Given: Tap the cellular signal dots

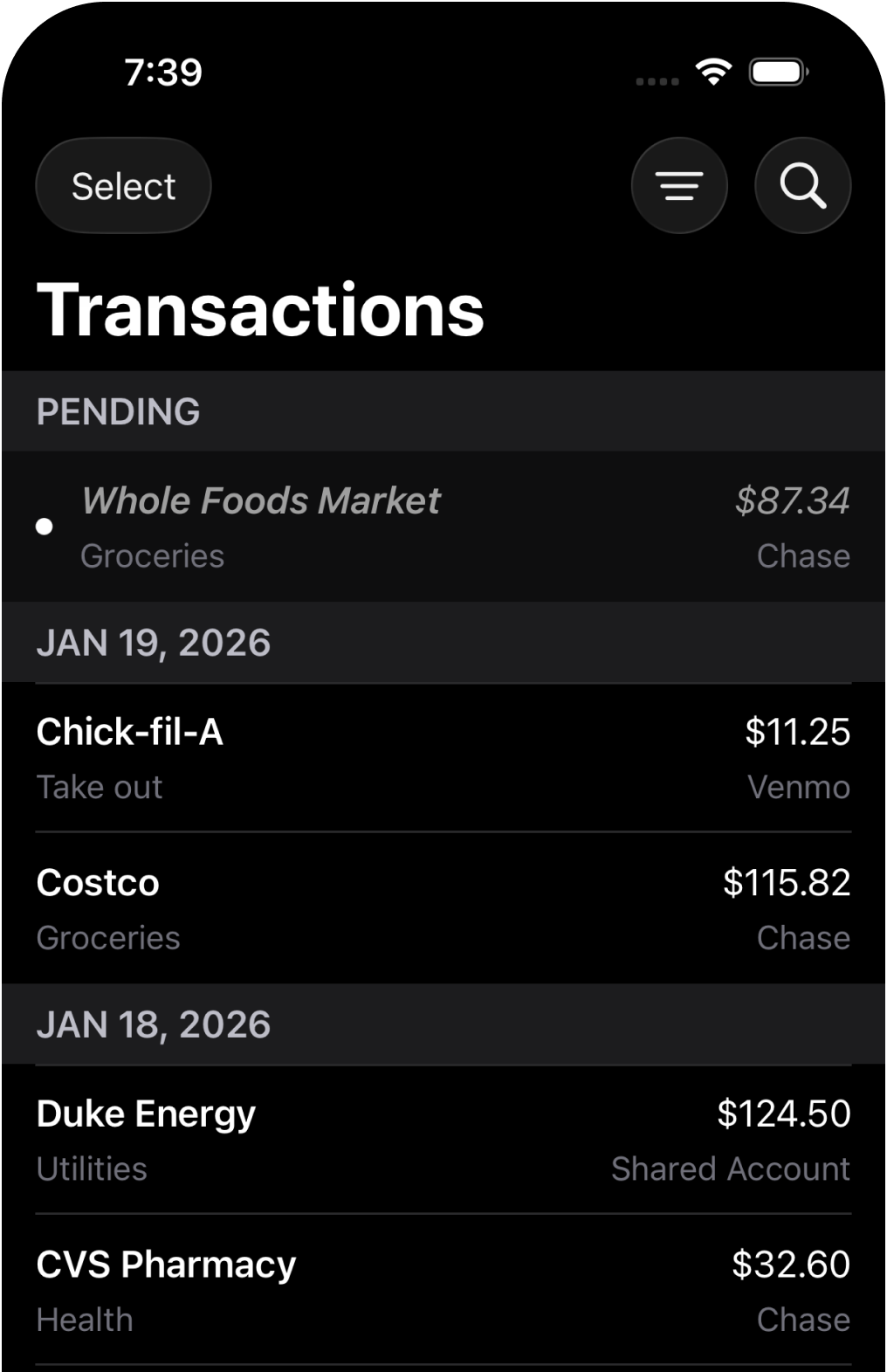Looking at the screenshot, I should [x=657, y=80].
